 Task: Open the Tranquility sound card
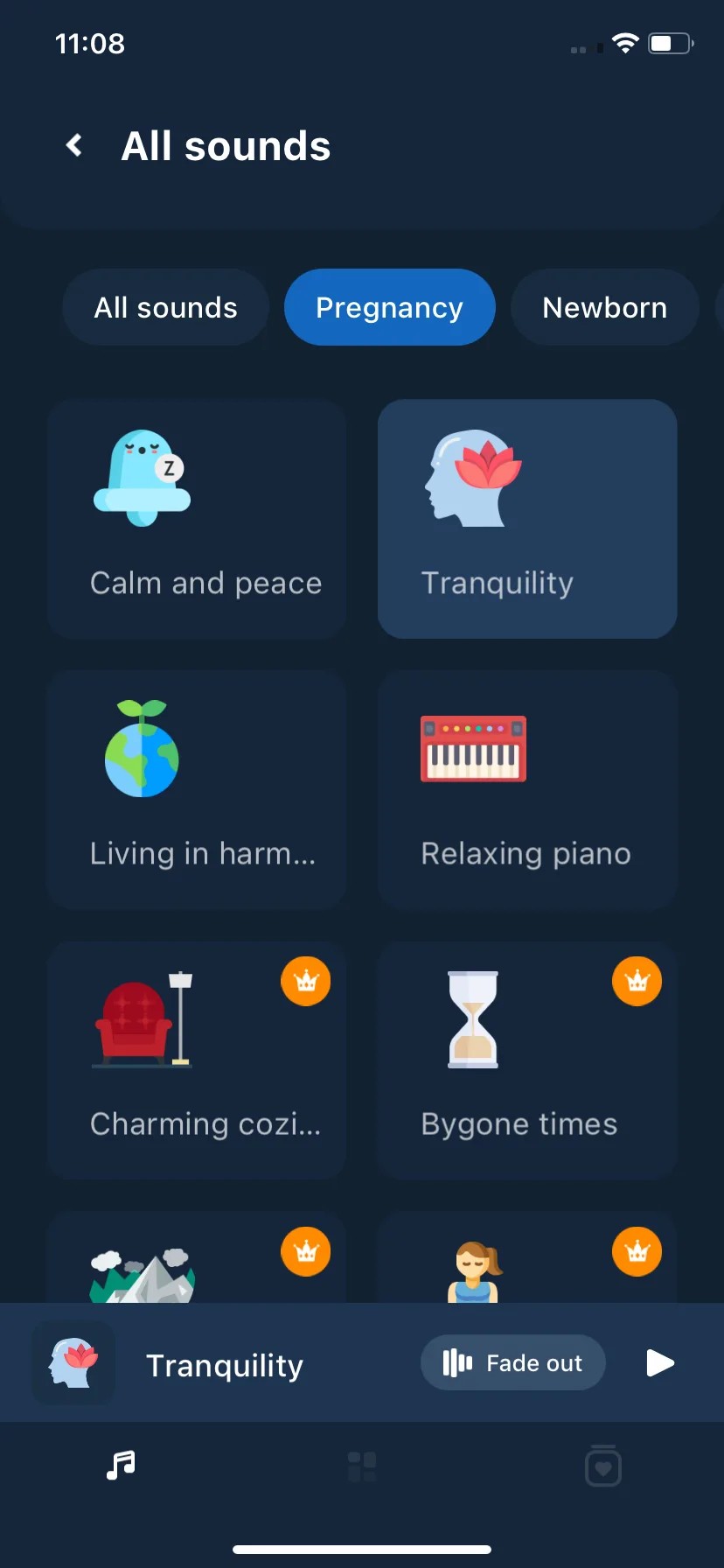tap(527, 519)
